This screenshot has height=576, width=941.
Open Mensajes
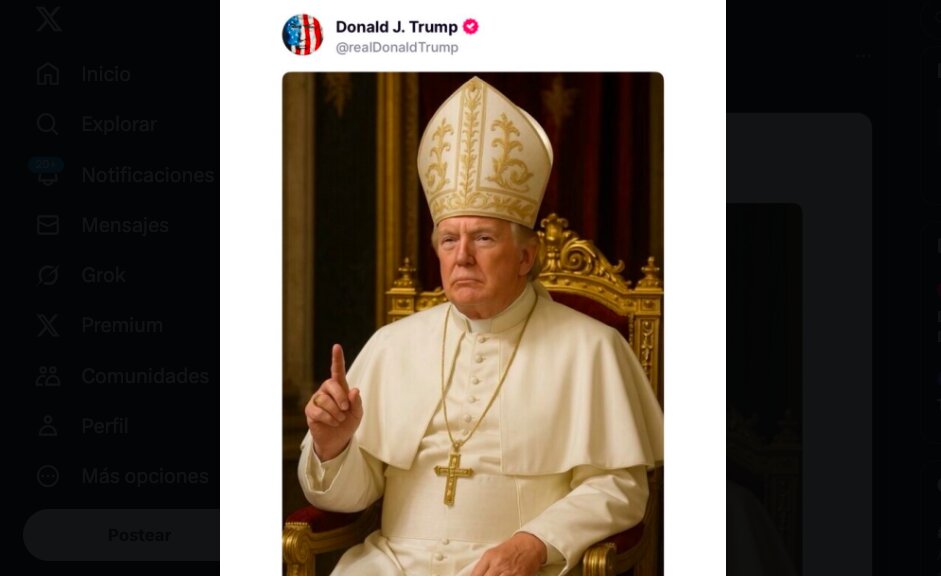click(124, 225)
